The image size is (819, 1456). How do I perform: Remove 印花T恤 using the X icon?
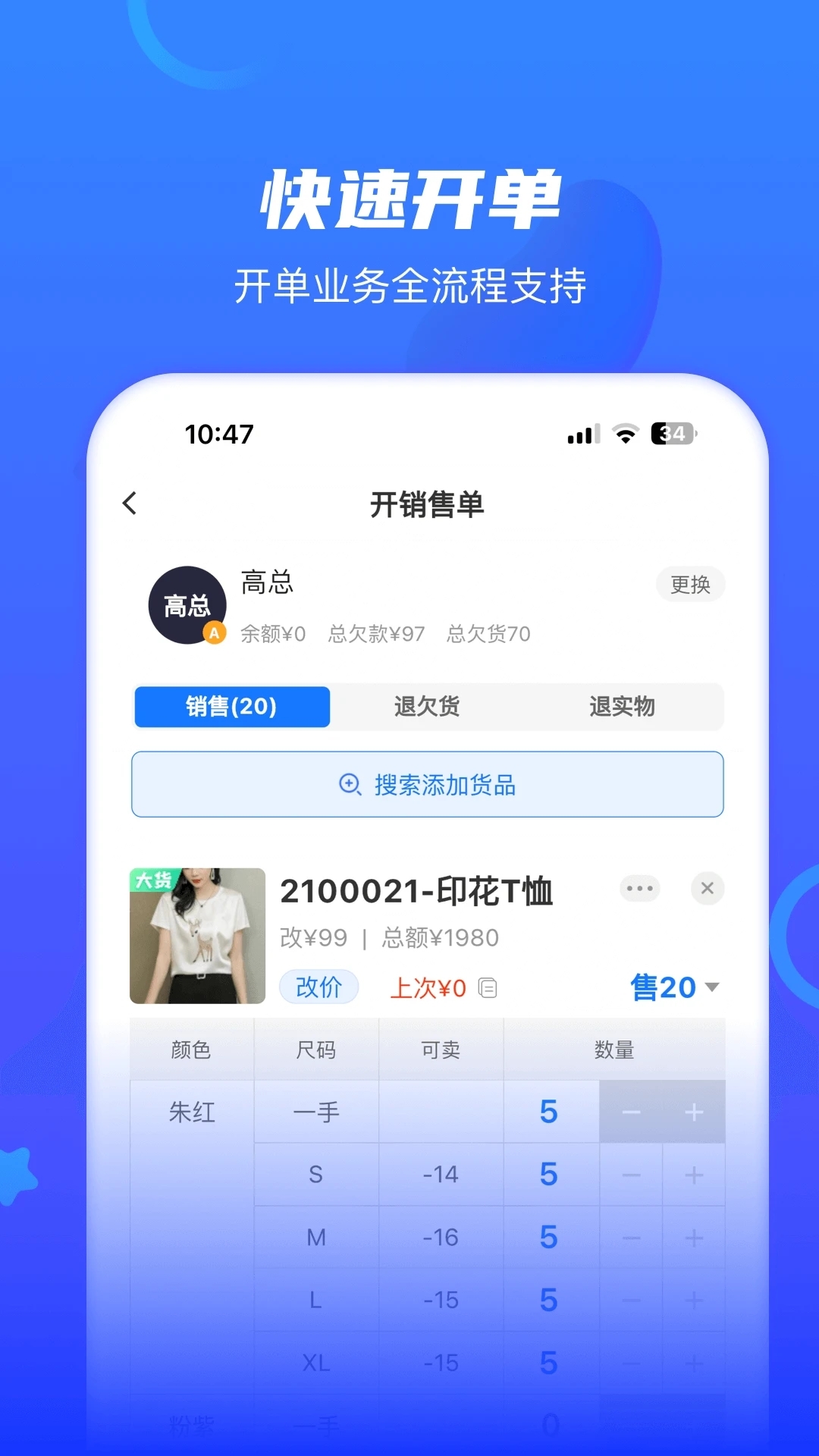707,888
